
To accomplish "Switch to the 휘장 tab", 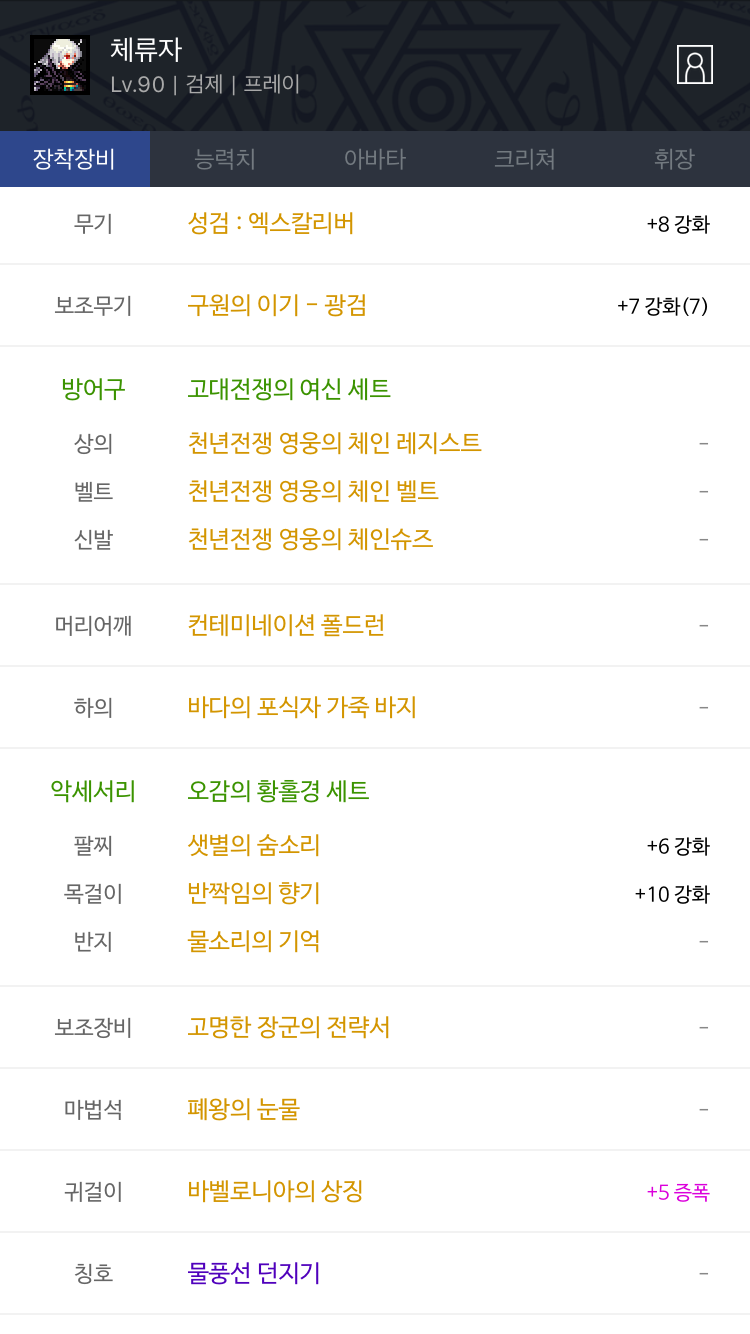I will (x=675, y=159).
